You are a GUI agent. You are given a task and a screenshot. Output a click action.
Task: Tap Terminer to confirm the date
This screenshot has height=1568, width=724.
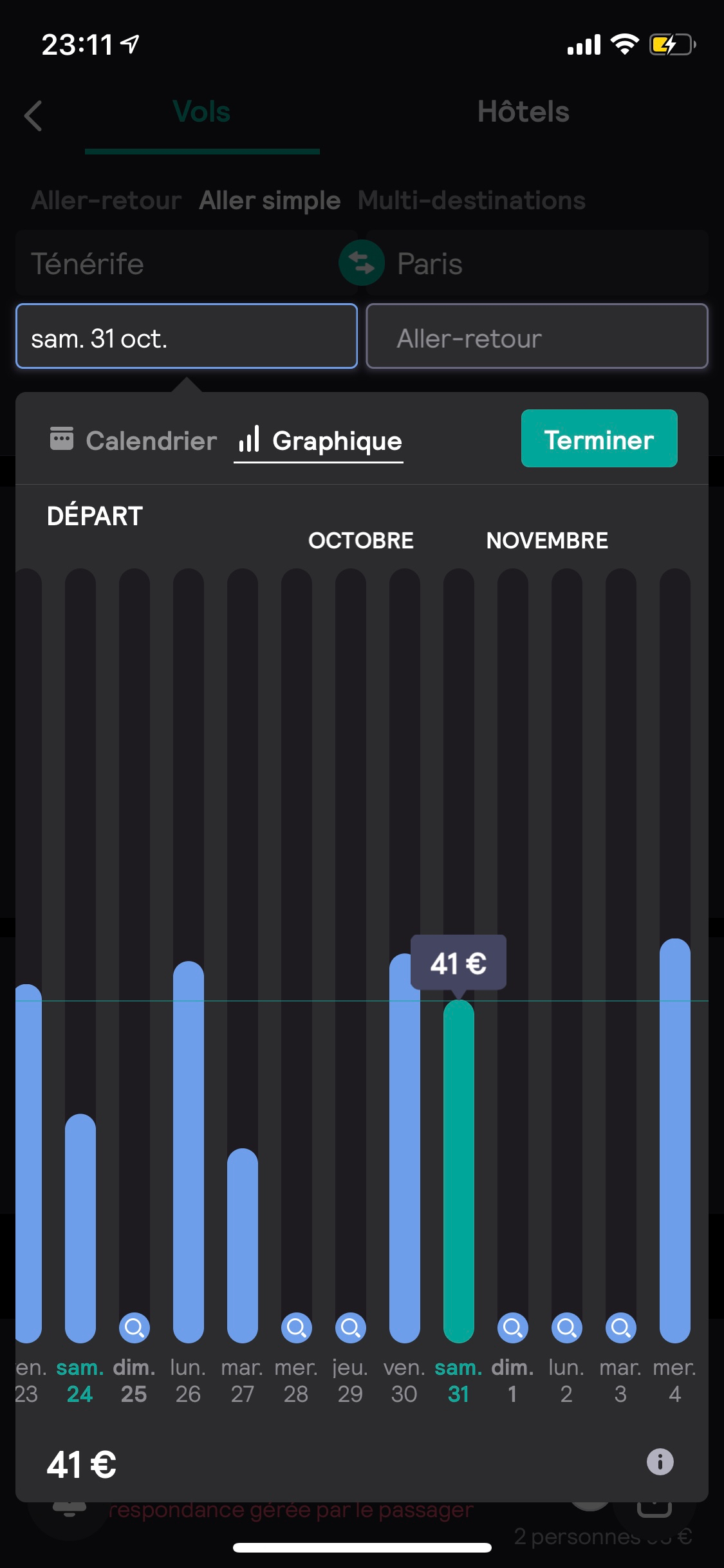tap(599, 439)
